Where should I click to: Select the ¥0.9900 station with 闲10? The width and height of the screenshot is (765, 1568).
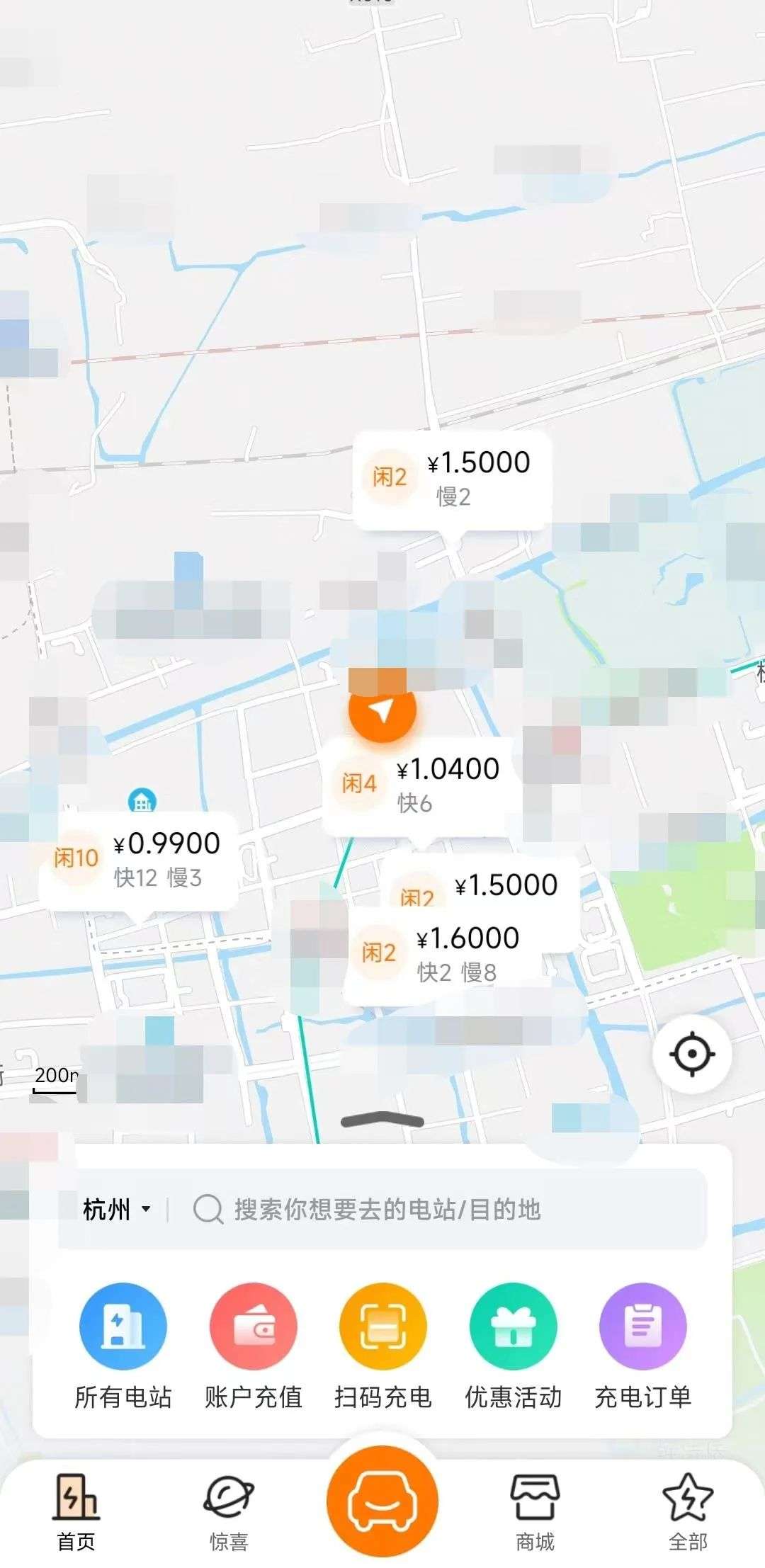click(139, 860)
